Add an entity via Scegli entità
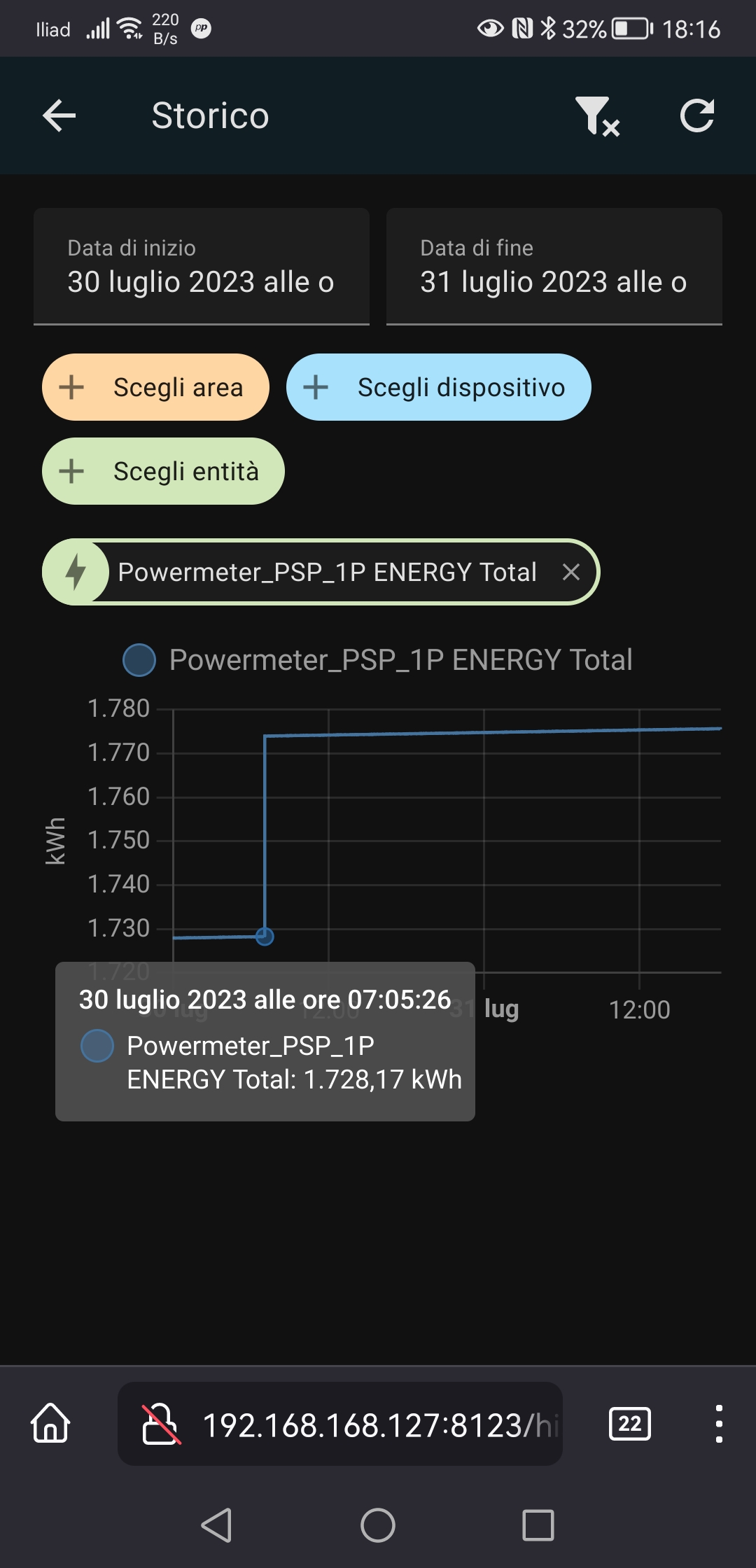Screen dimensions: 756x1568 coord(163,471)
